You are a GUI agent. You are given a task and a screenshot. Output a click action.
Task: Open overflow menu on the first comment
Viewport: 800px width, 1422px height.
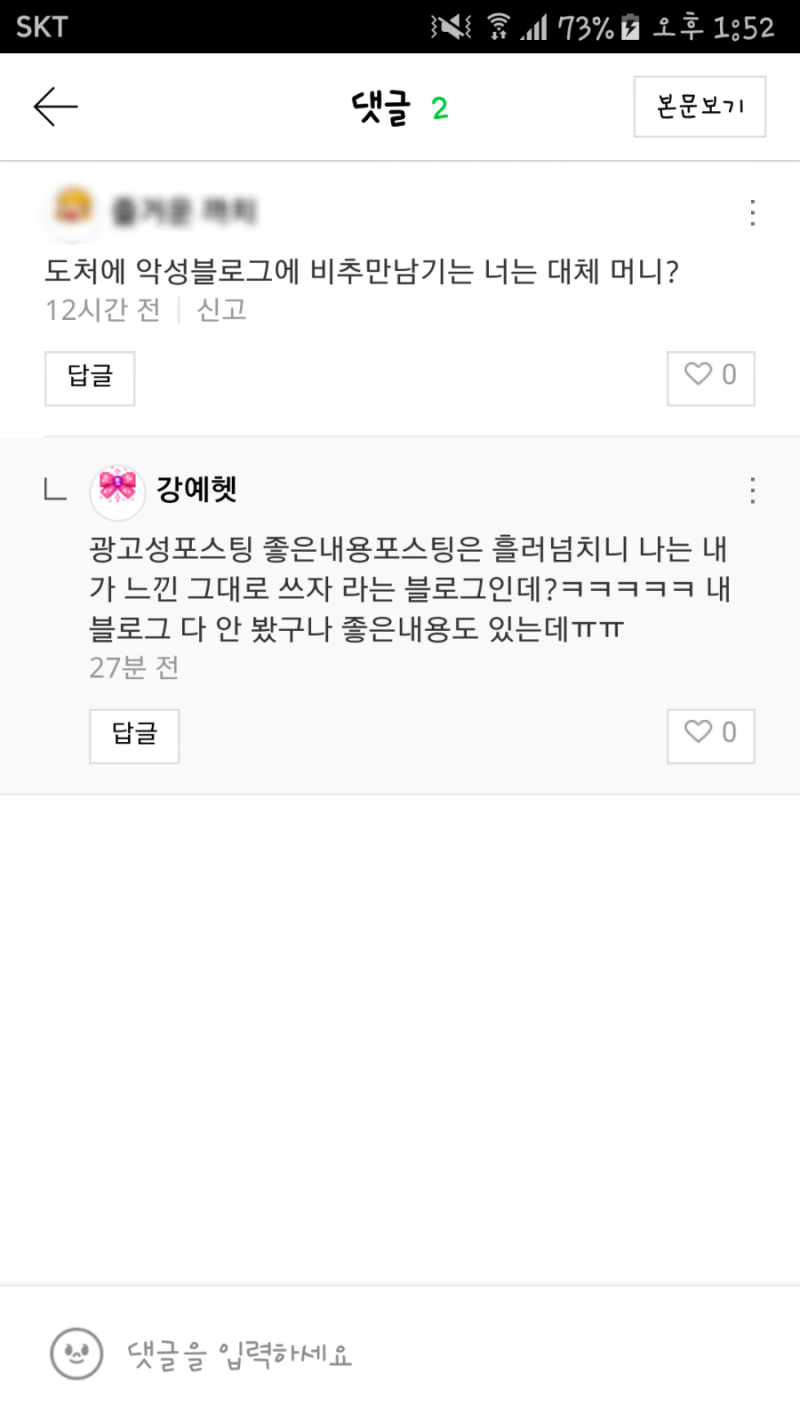point(752,212)
